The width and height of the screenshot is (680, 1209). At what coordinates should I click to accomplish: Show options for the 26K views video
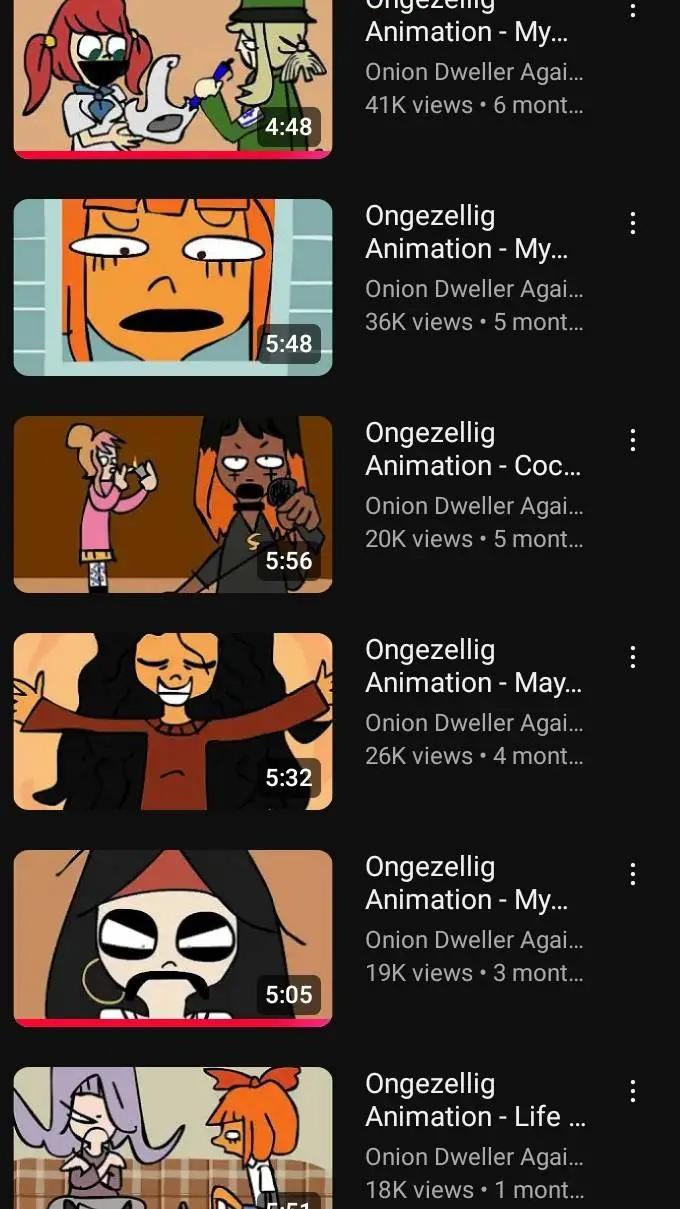[x=633, y=657]
